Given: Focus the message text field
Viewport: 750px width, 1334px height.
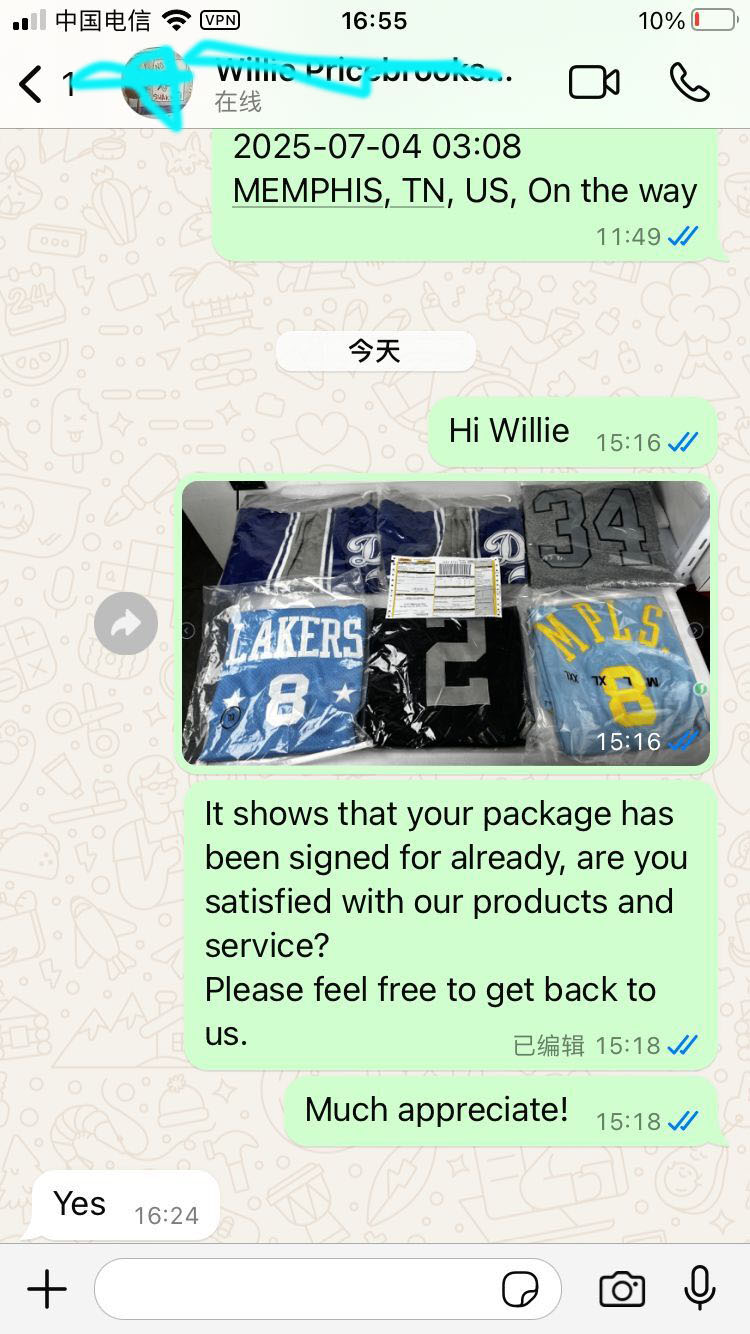Looking at the screenshot, I should [x=300, y=1289].
